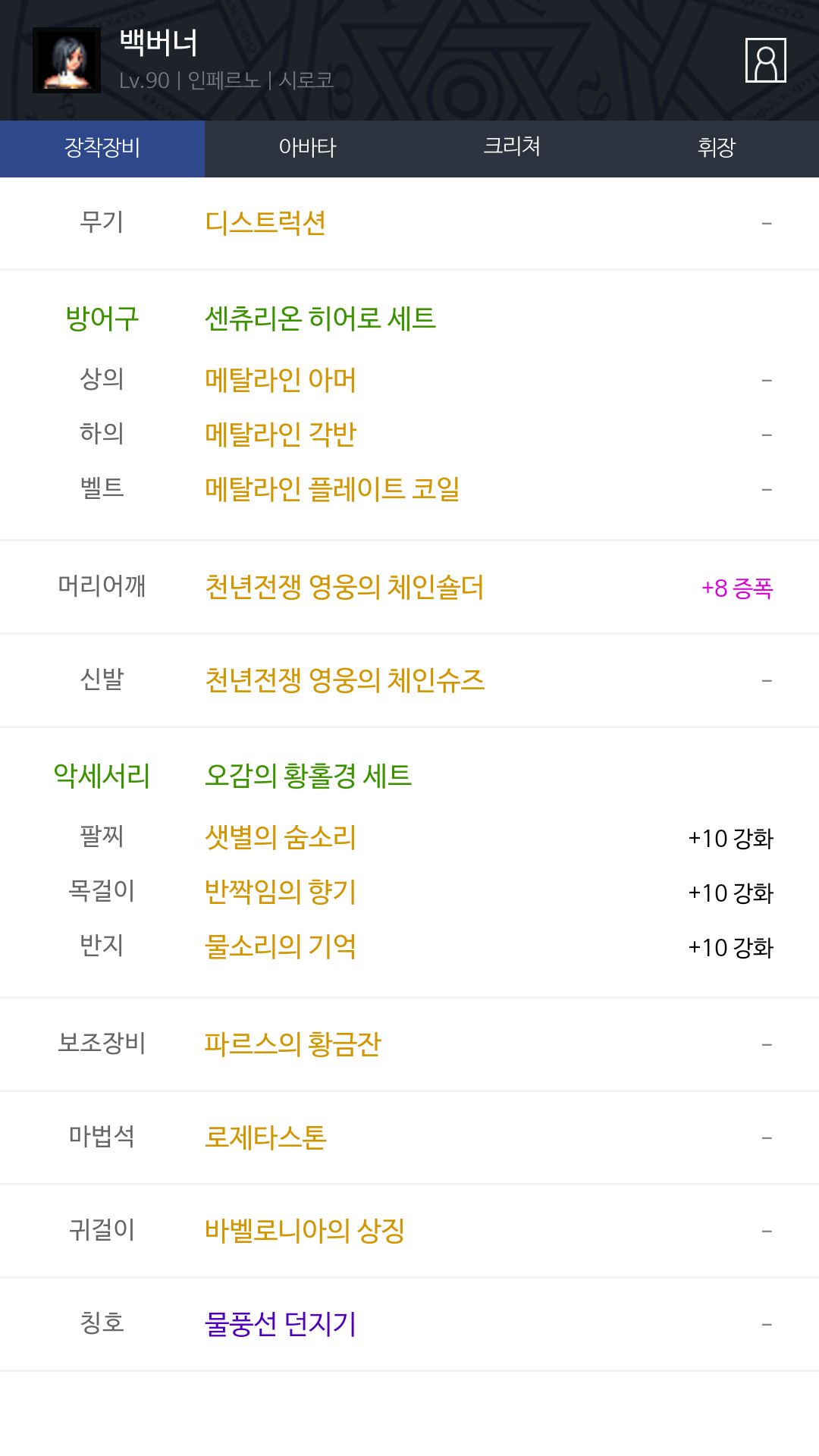Open 메탈라인 플레이트 코일 belt item
Screen dimensions: 819x1456
pyautogui.click(x=332, y=488)
